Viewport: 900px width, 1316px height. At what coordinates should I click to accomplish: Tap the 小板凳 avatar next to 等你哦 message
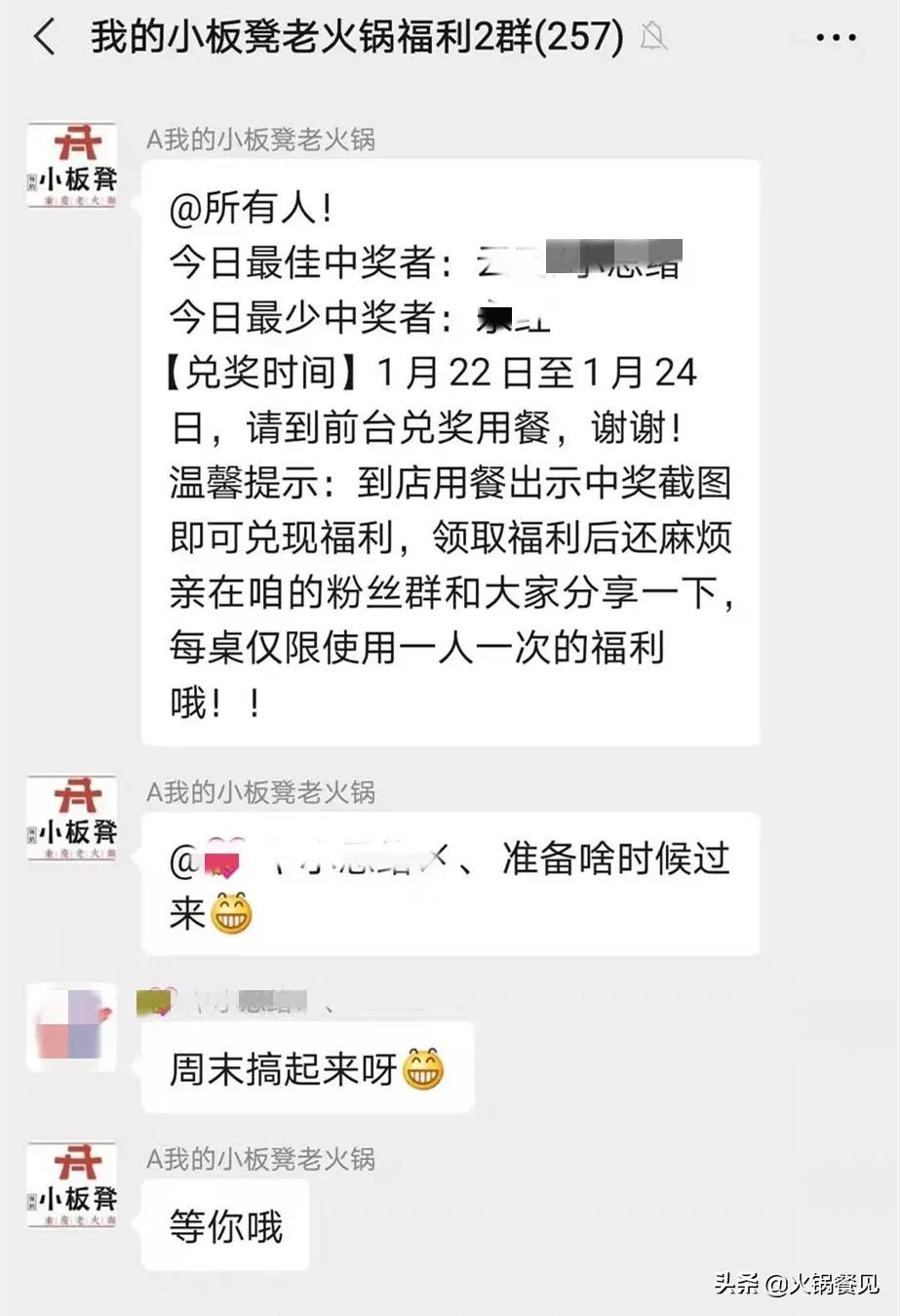71,1183
